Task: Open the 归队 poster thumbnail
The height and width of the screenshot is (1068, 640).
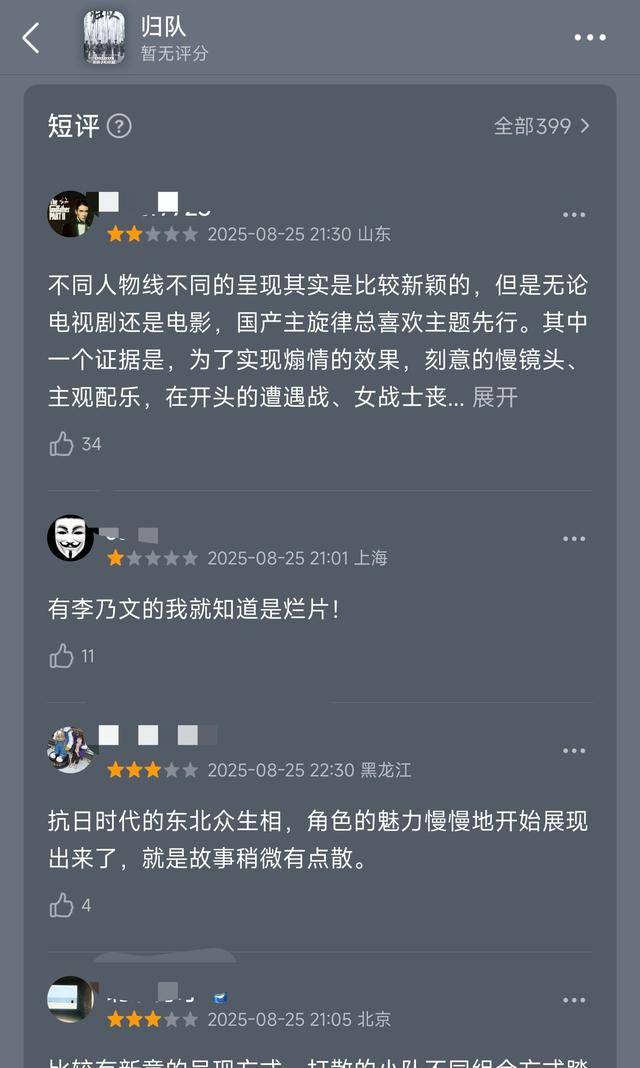Action: (104, 38)
